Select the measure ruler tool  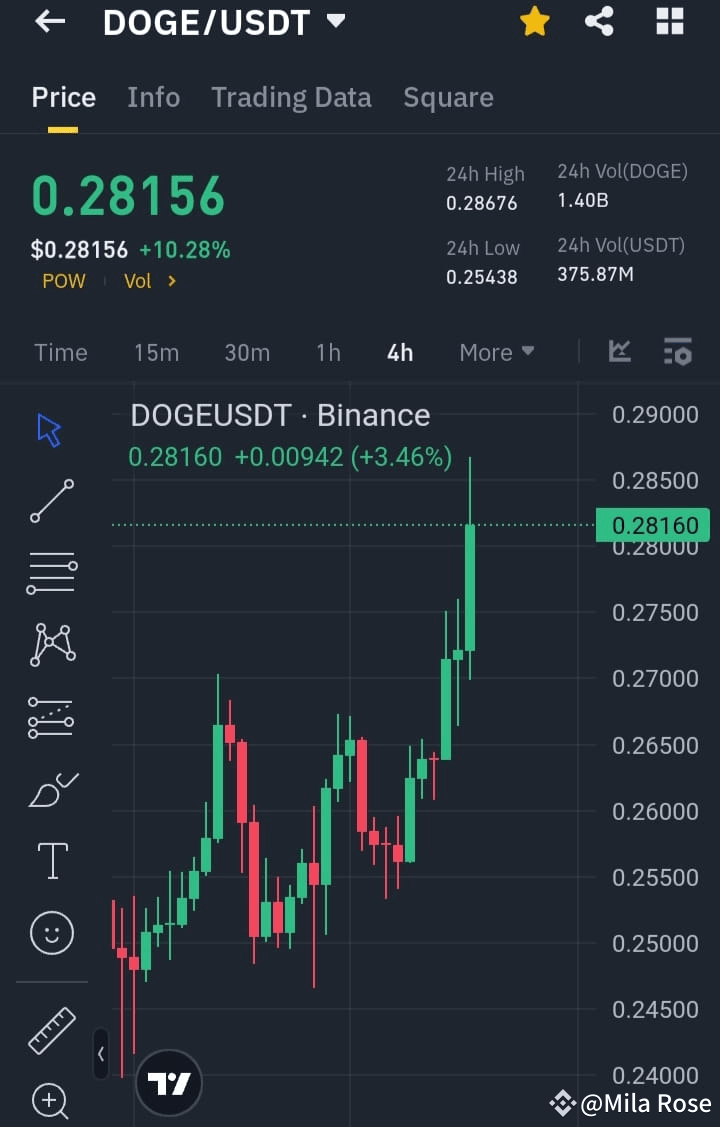click(x=50, y=1030)
